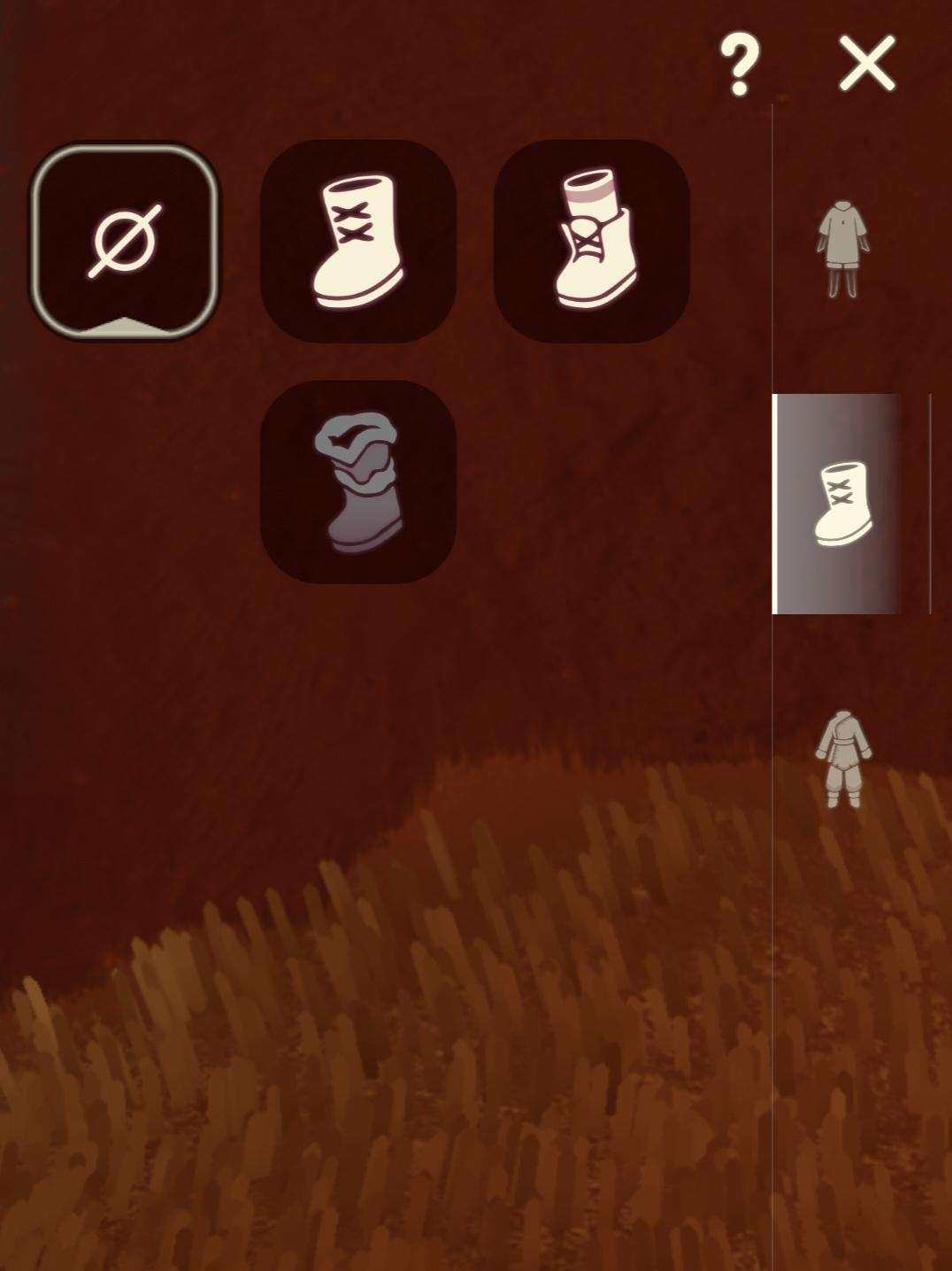Select the no-shoes empty option
Viewport: 952px width, 1271px height.
[x=125, y=241]
